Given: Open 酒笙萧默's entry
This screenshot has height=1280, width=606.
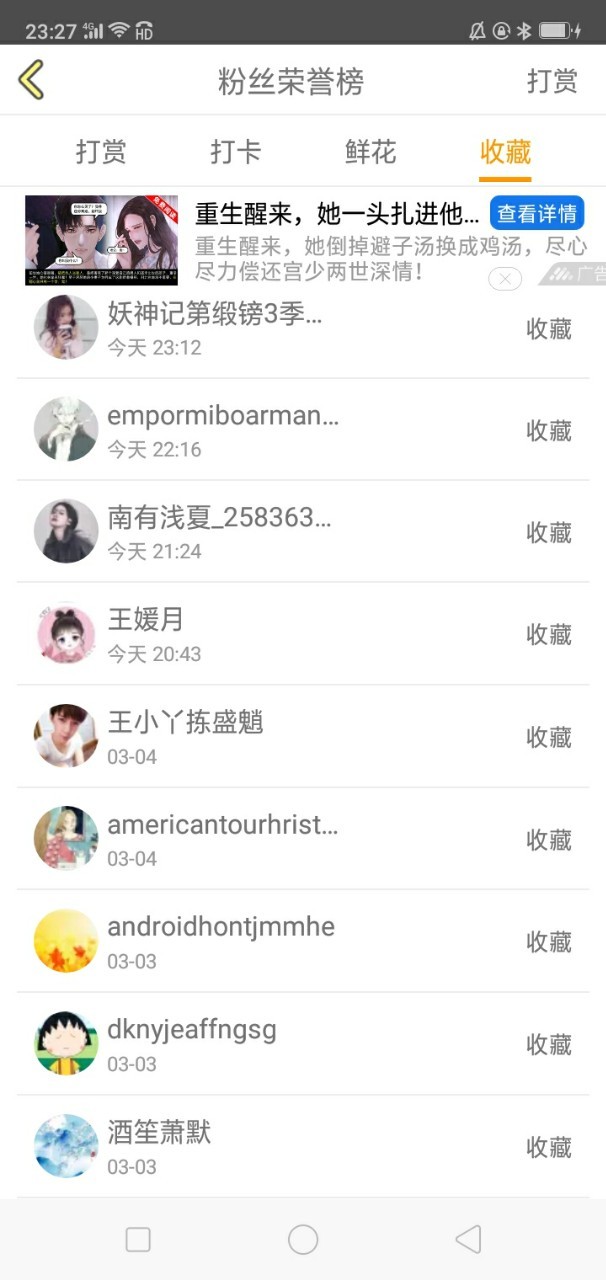Looking at the screenshot, I should (303, 1147).
